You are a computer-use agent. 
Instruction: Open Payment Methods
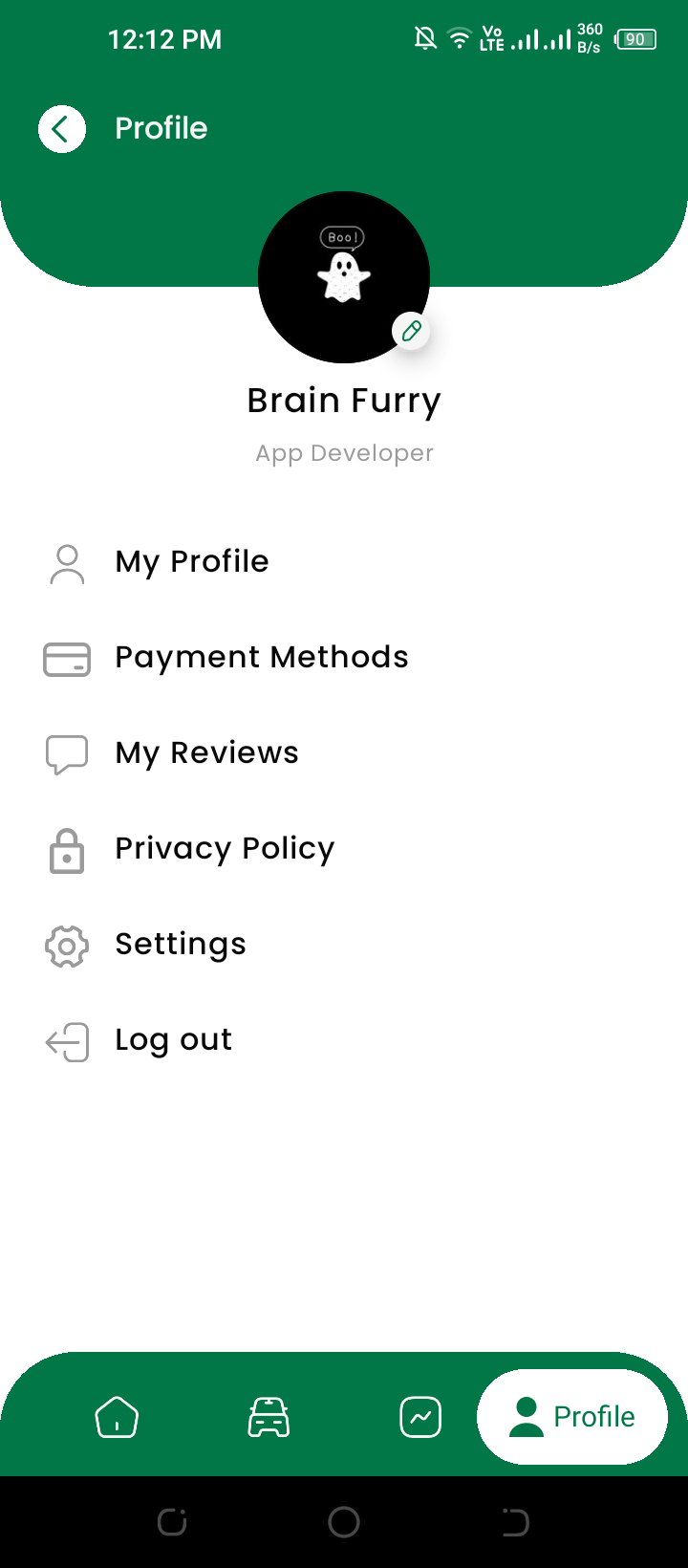261,658
